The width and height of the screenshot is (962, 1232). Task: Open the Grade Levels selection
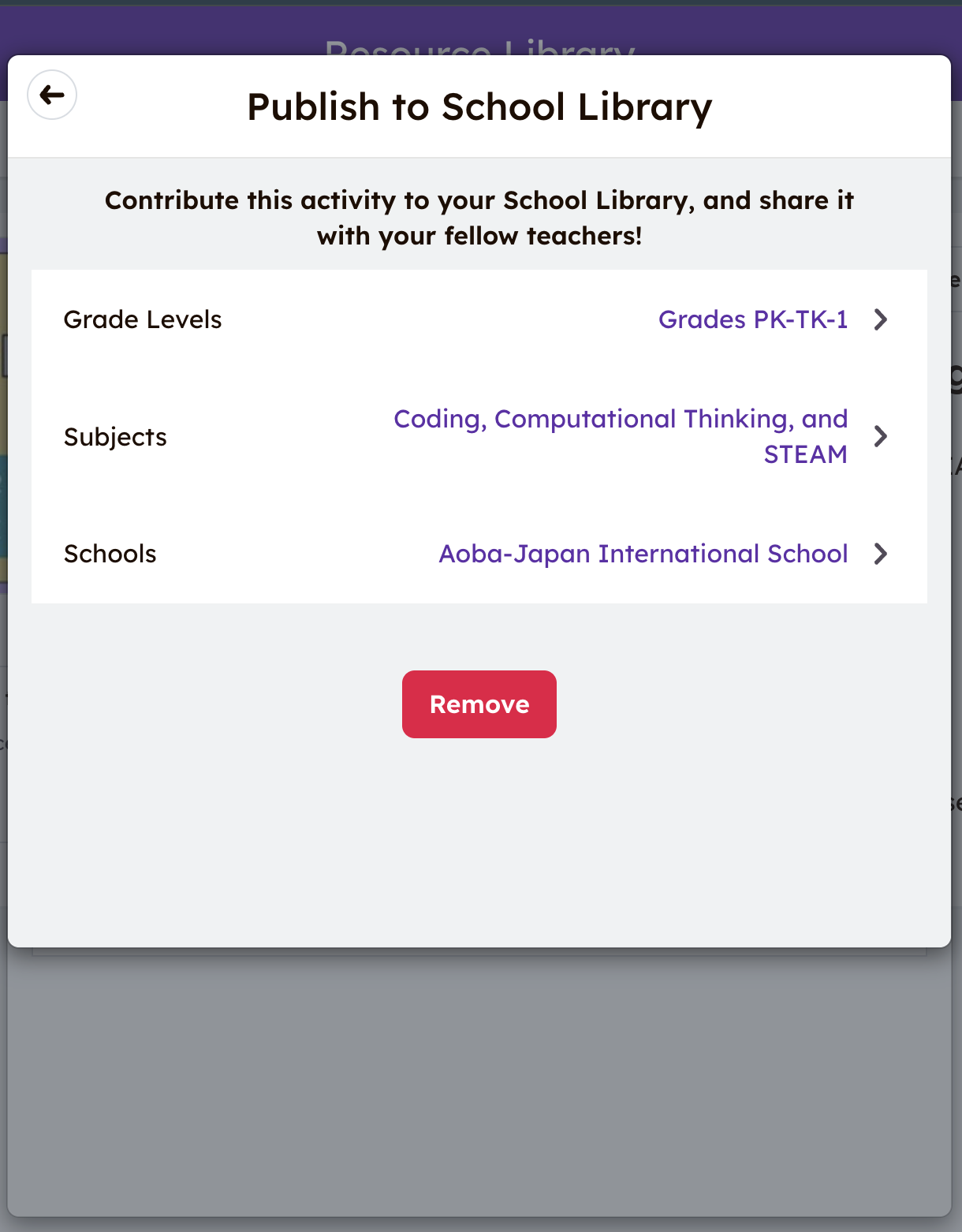tap(479, 319)
